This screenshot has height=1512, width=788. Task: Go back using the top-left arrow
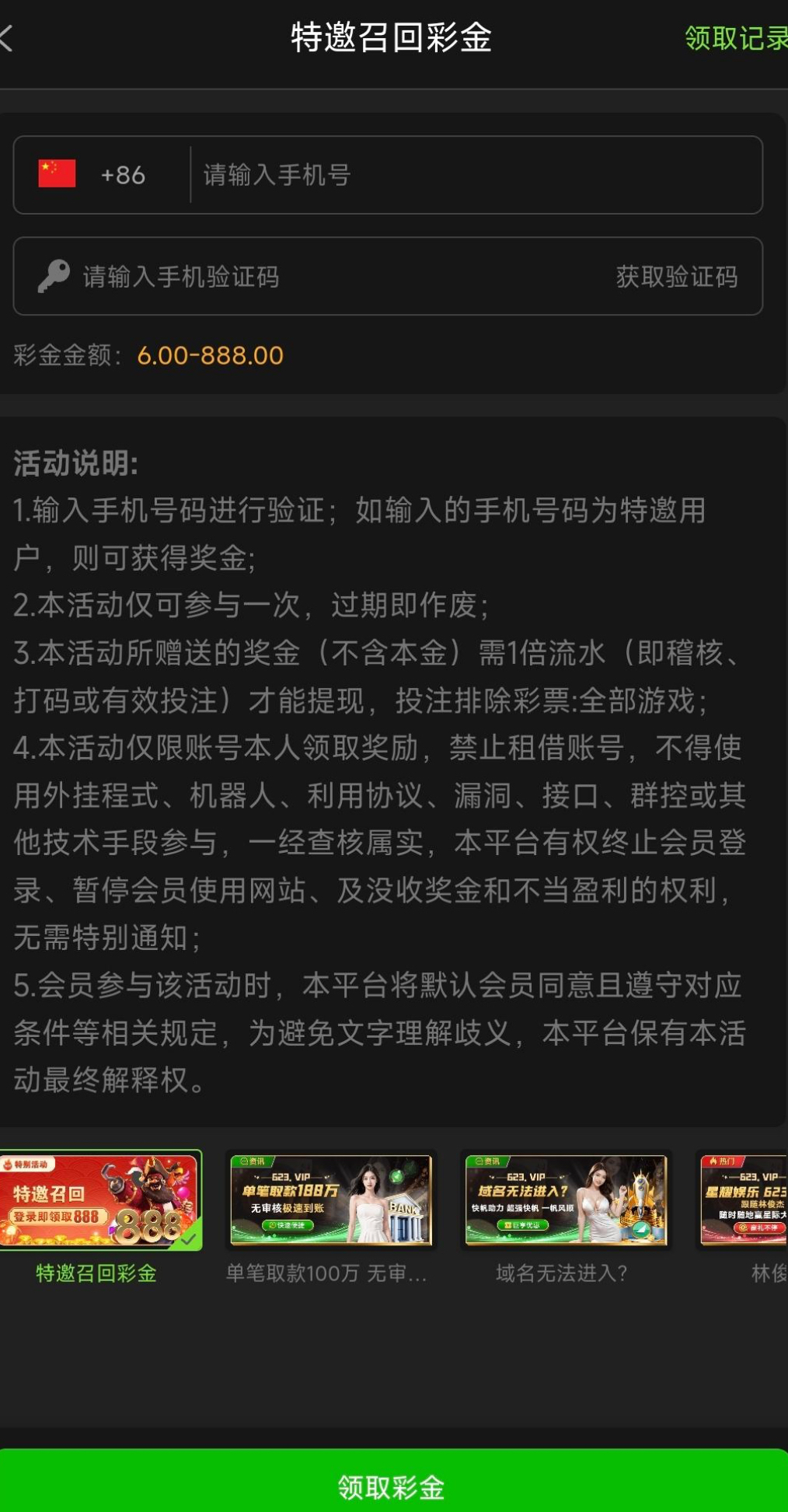(x=8, y=37)
